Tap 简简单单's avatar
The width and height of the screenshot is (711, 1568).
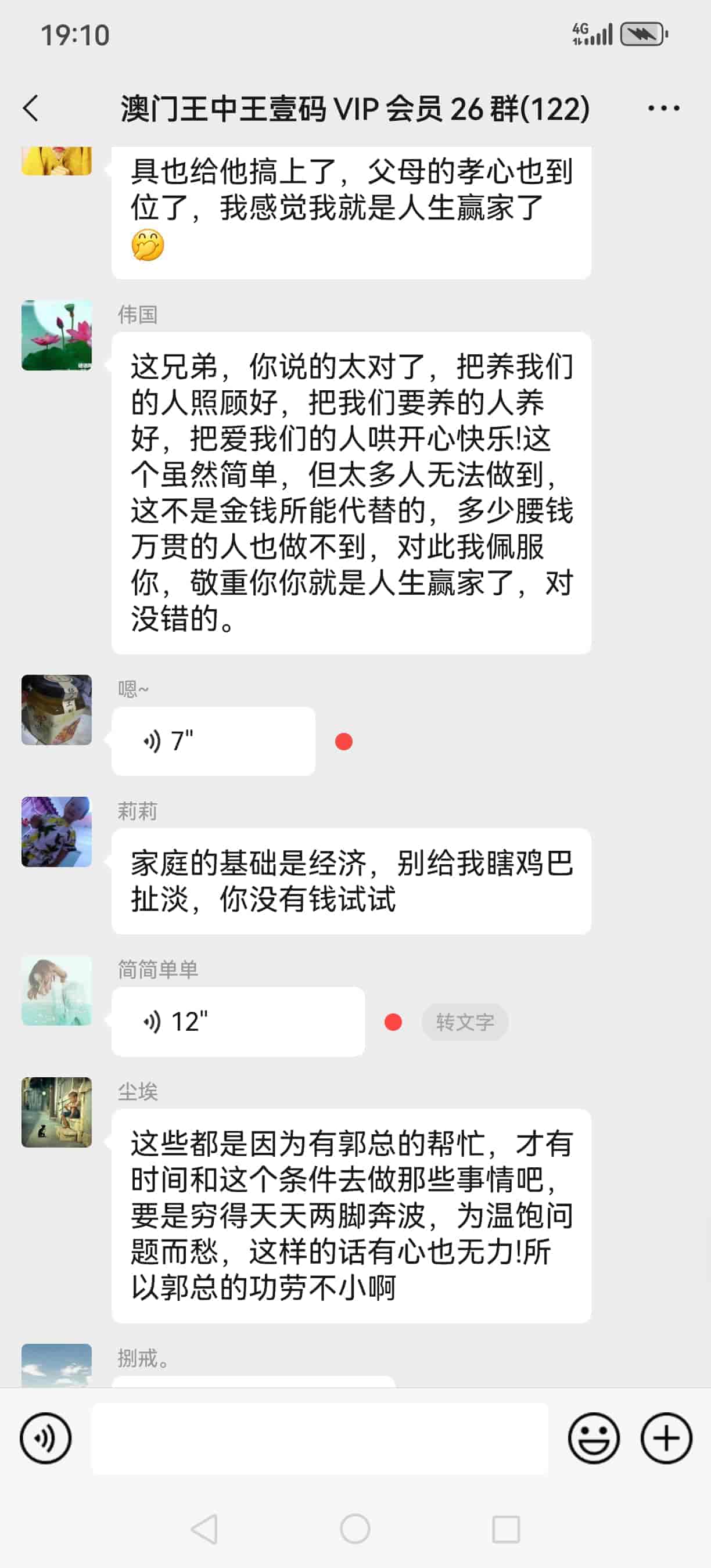pyautogui.click(x=56, y=990)
